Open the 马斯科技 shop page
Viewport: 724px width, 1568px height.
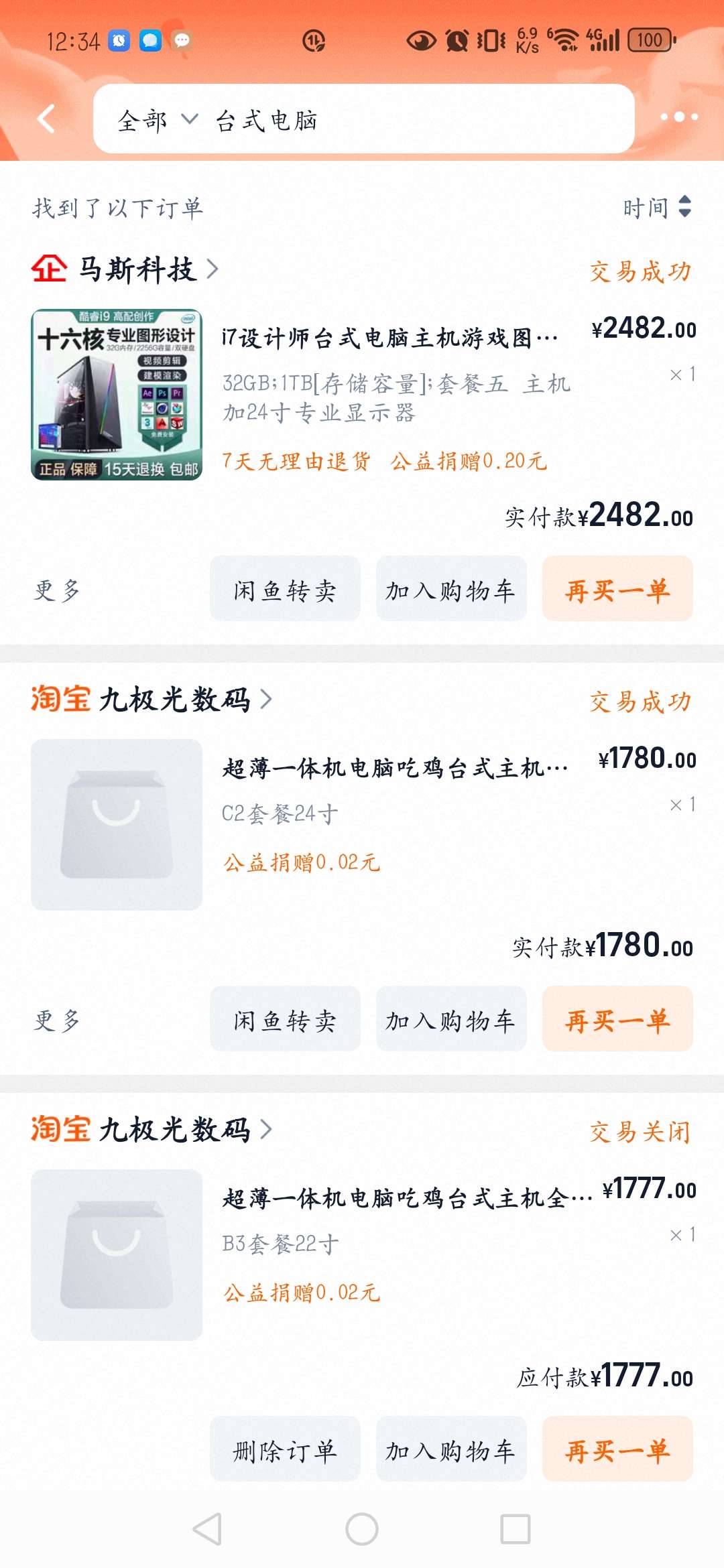[x=137, y=269]
